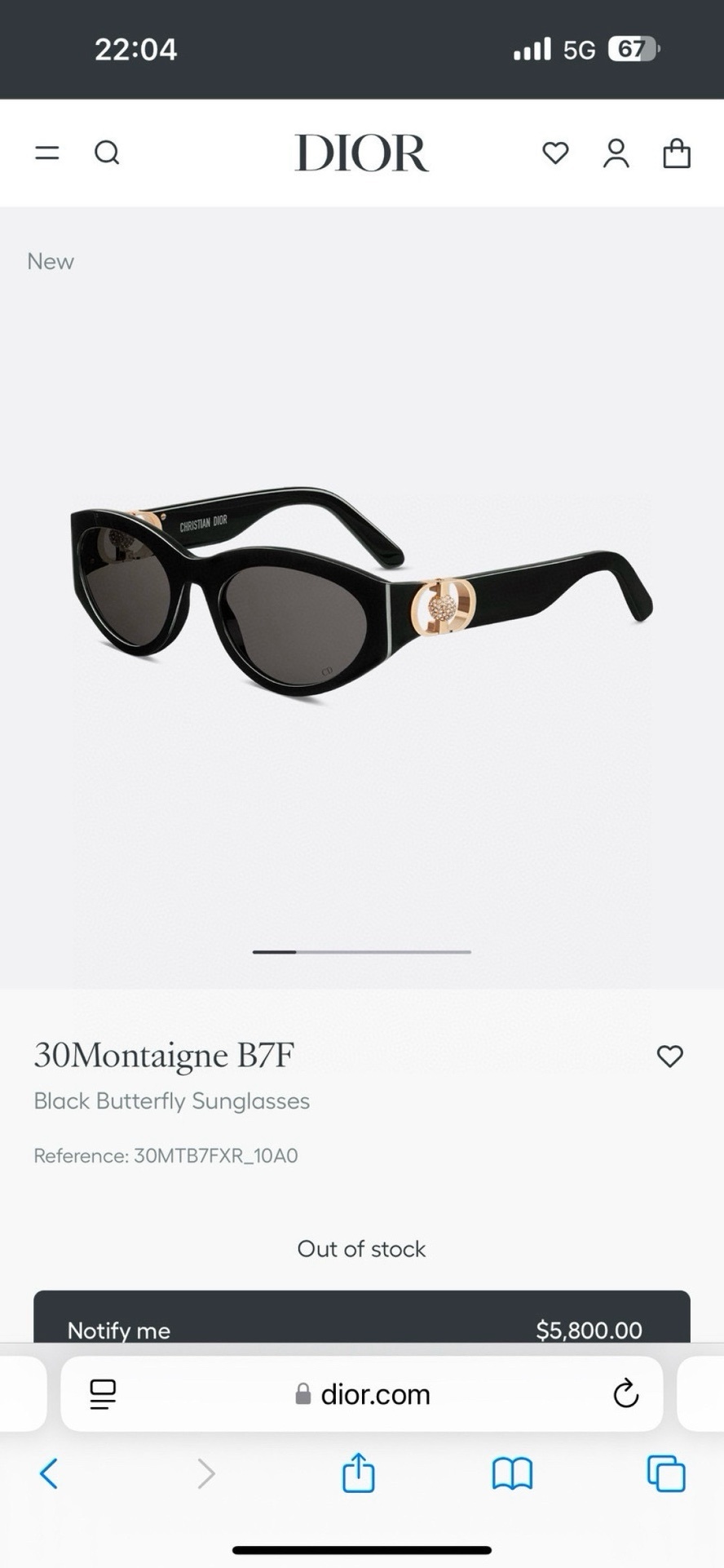Open Safari bookmarks icon
Viewport: 724px width, 1568px height.
click(512, 1473)
